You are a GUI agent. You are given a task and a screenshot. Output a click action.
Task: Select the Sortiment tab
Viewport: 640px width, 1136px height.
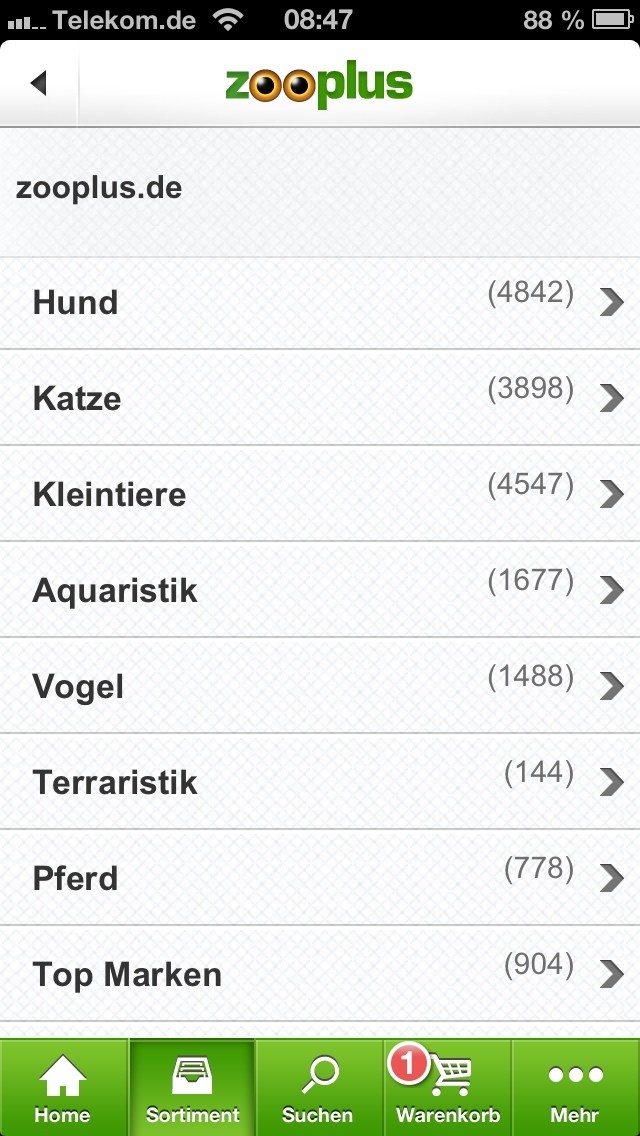[x=192, y=1087]
